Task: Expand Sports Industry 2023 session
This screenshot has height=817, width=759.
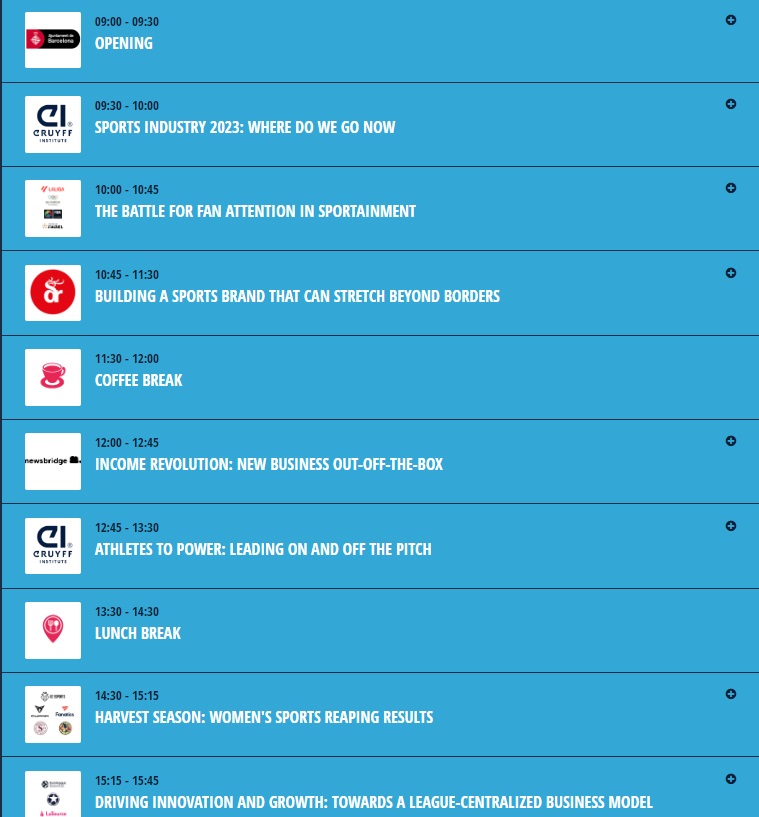Action: click(731, 104)
